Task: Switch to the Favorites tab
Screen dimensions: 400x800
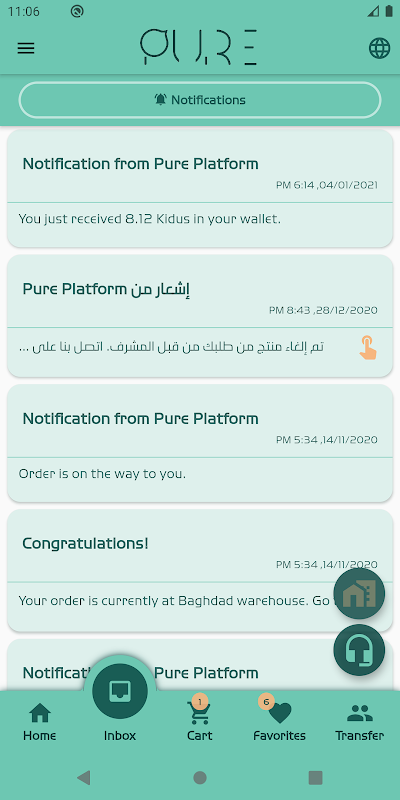Action: tap(280, 719)
